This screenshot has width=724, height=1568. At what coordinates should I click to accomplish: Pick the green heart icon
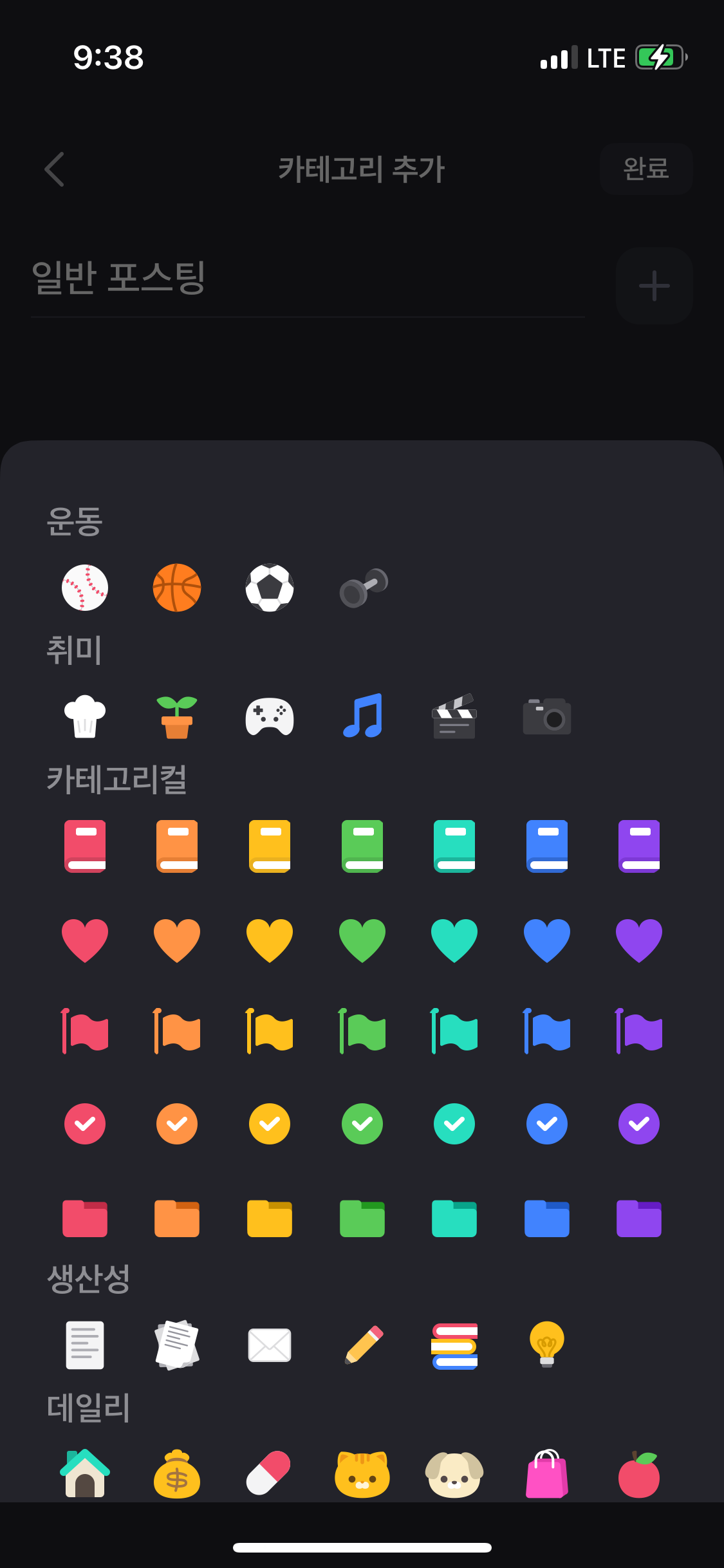[362, 940]
